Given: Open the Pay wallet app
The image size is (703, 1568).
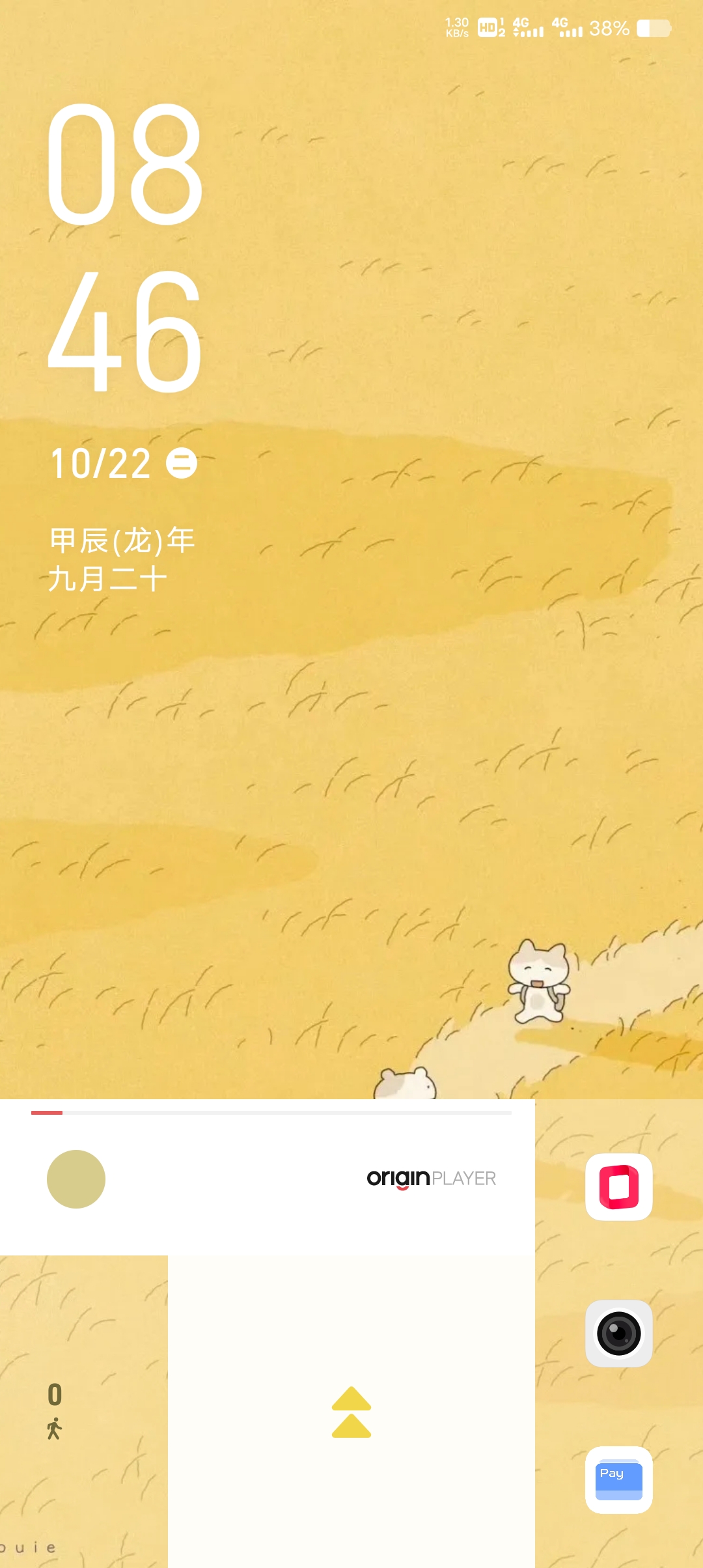Looking at the screenshot, I should click(618, 1479).
